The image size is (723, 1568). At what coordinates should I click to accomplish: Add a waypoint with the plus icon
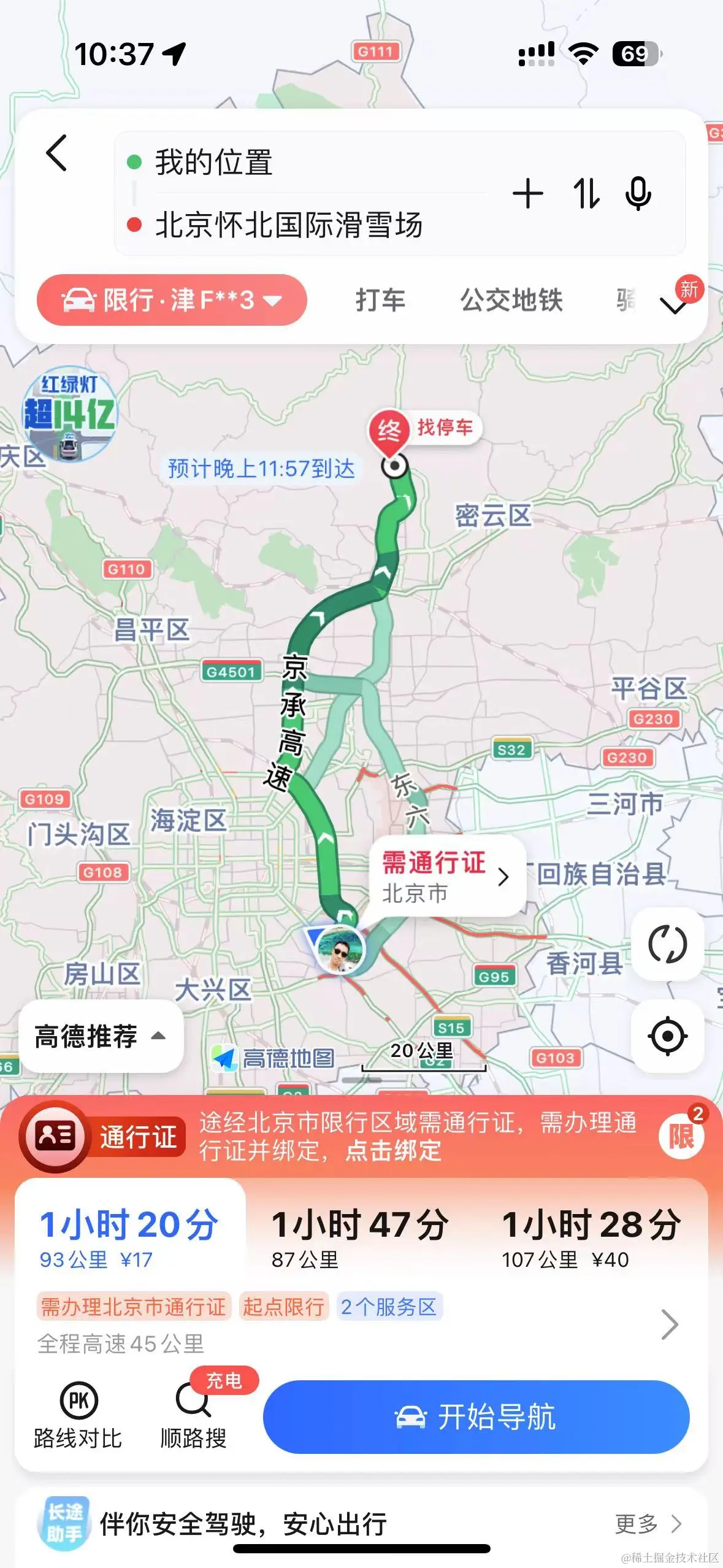pos(527,194)
